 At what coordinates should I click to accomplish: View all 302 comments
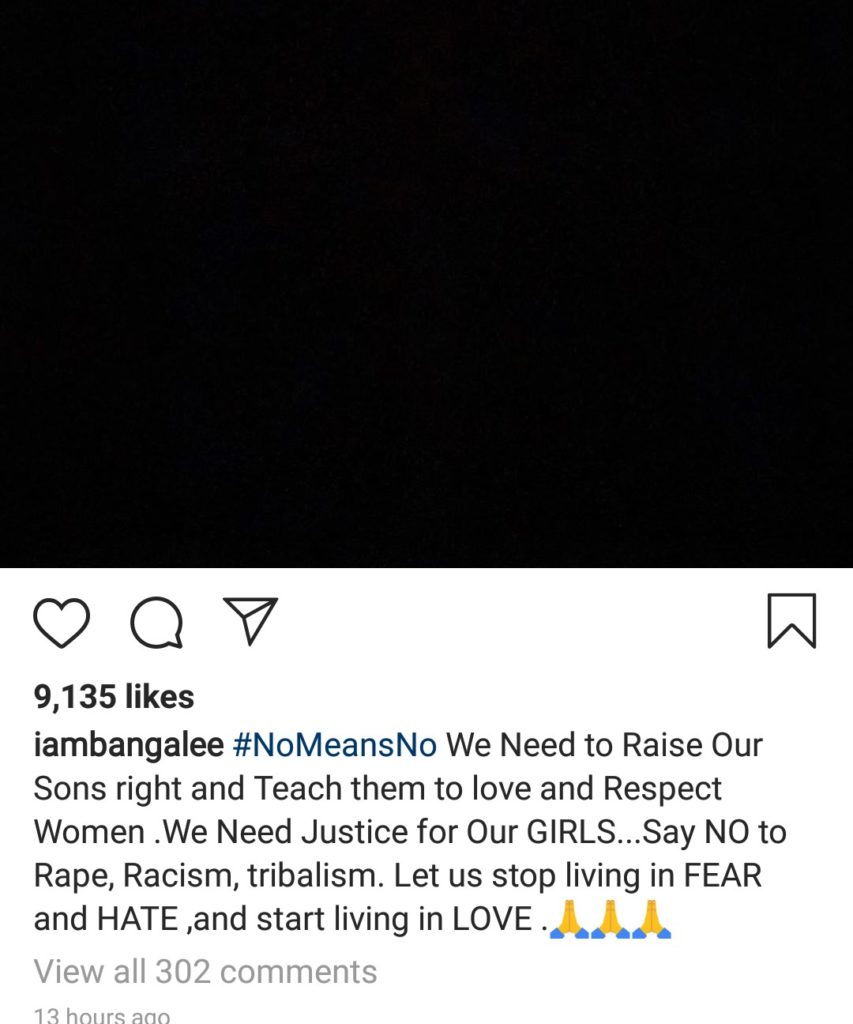click(205, 971)
